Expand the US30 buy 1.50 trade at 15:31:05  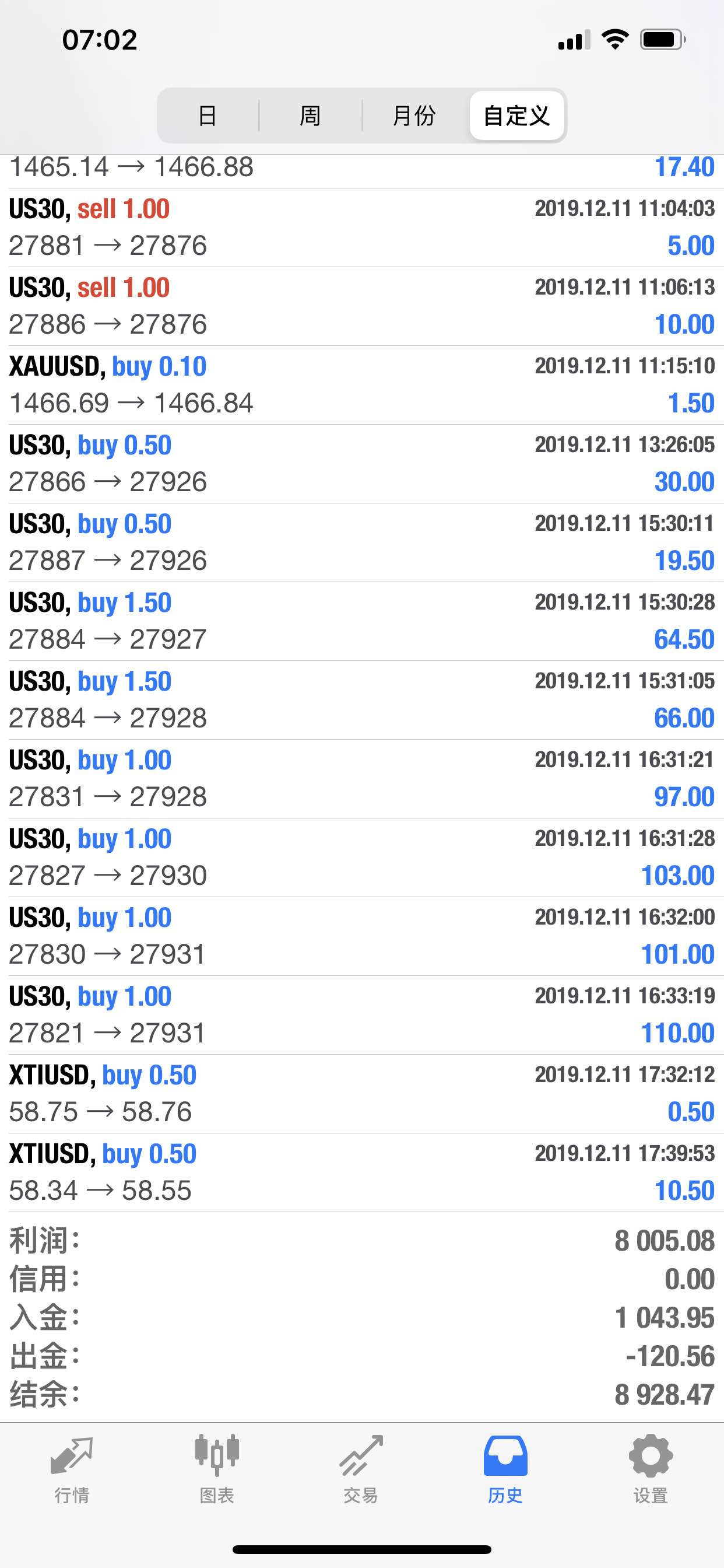pos(362,700)
